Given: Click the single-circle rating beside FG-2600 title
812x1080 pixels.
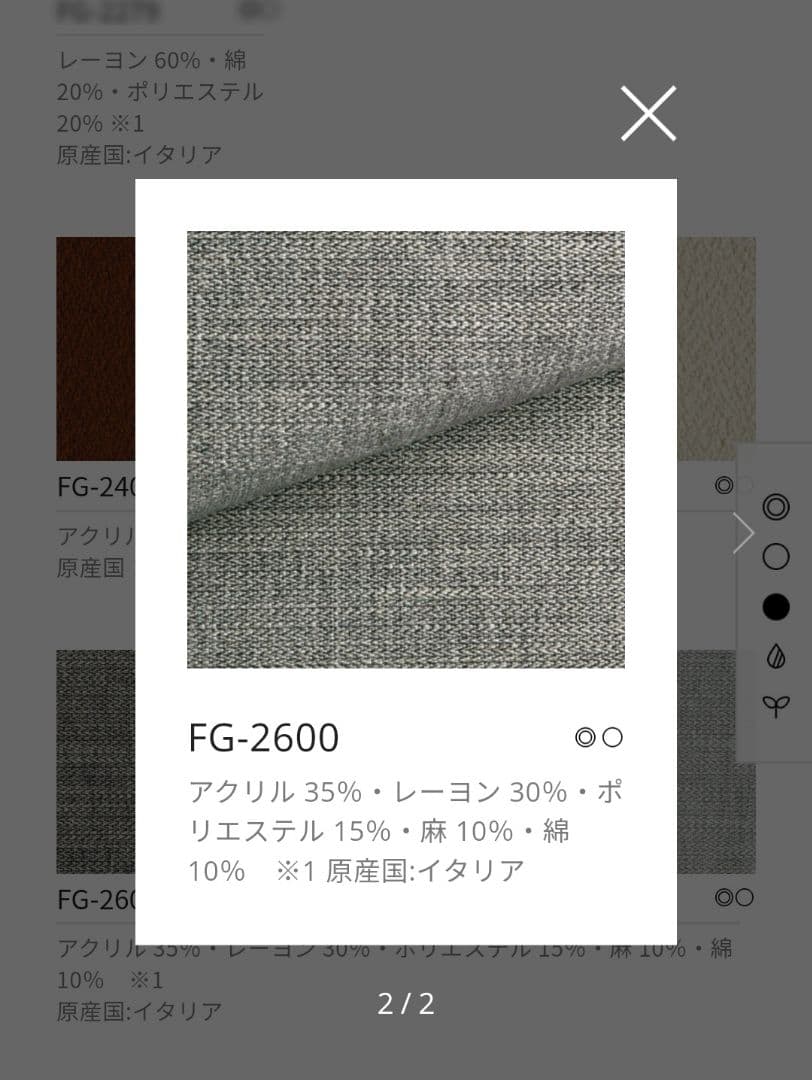Looking at the screenshot, I should point(613,738).
